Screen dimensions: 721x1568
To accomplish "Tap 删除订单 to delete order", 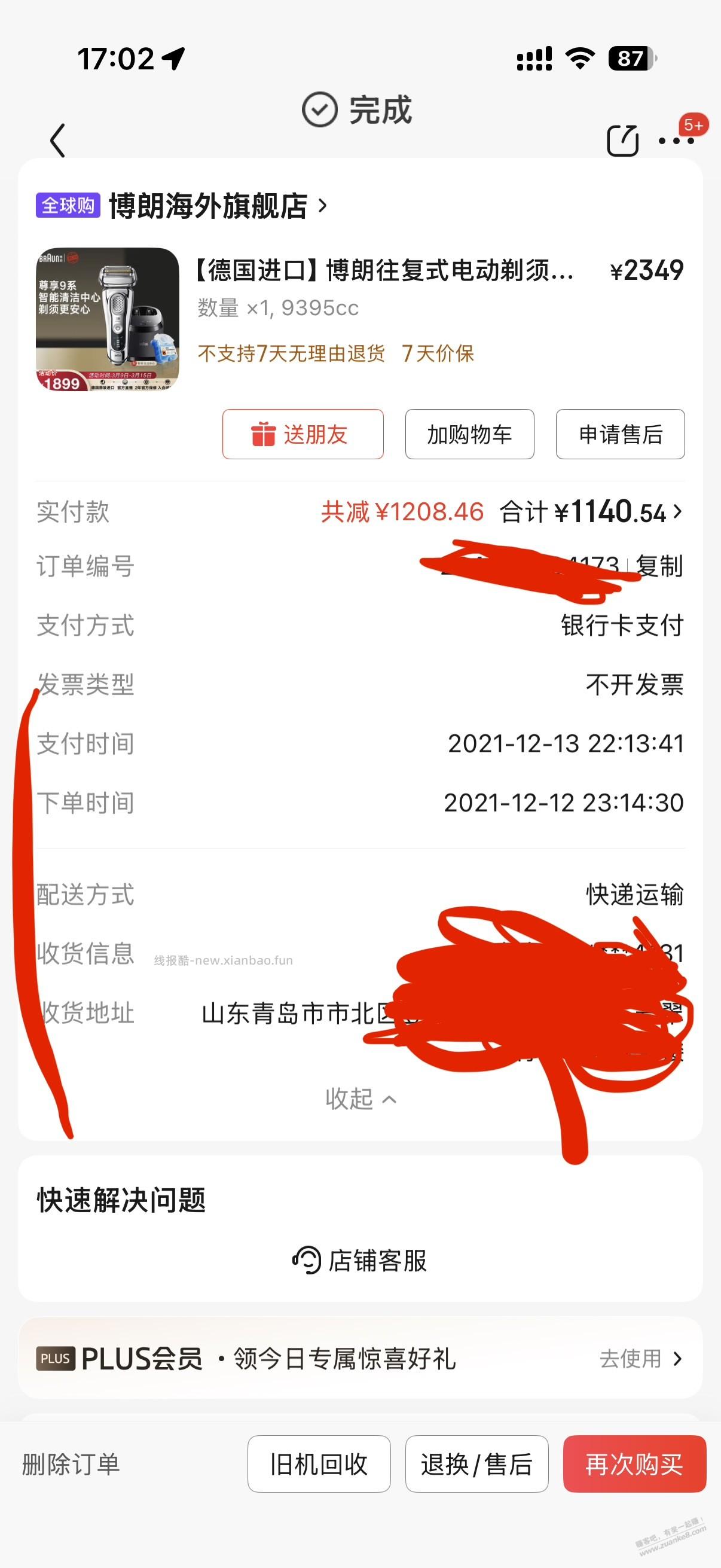I will [x=72, y=1465].
